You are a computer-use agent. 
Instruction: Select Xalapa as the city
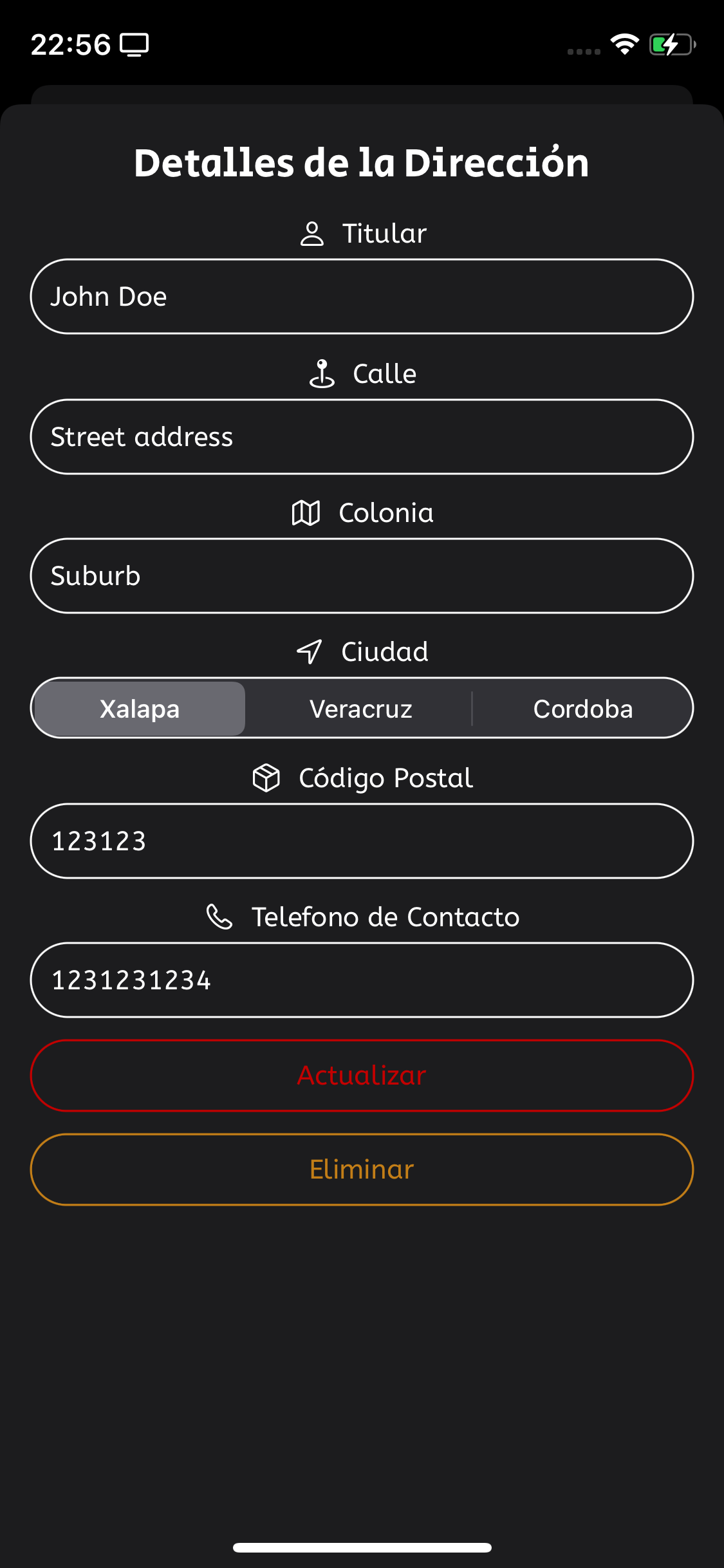(x=140, y=709)
